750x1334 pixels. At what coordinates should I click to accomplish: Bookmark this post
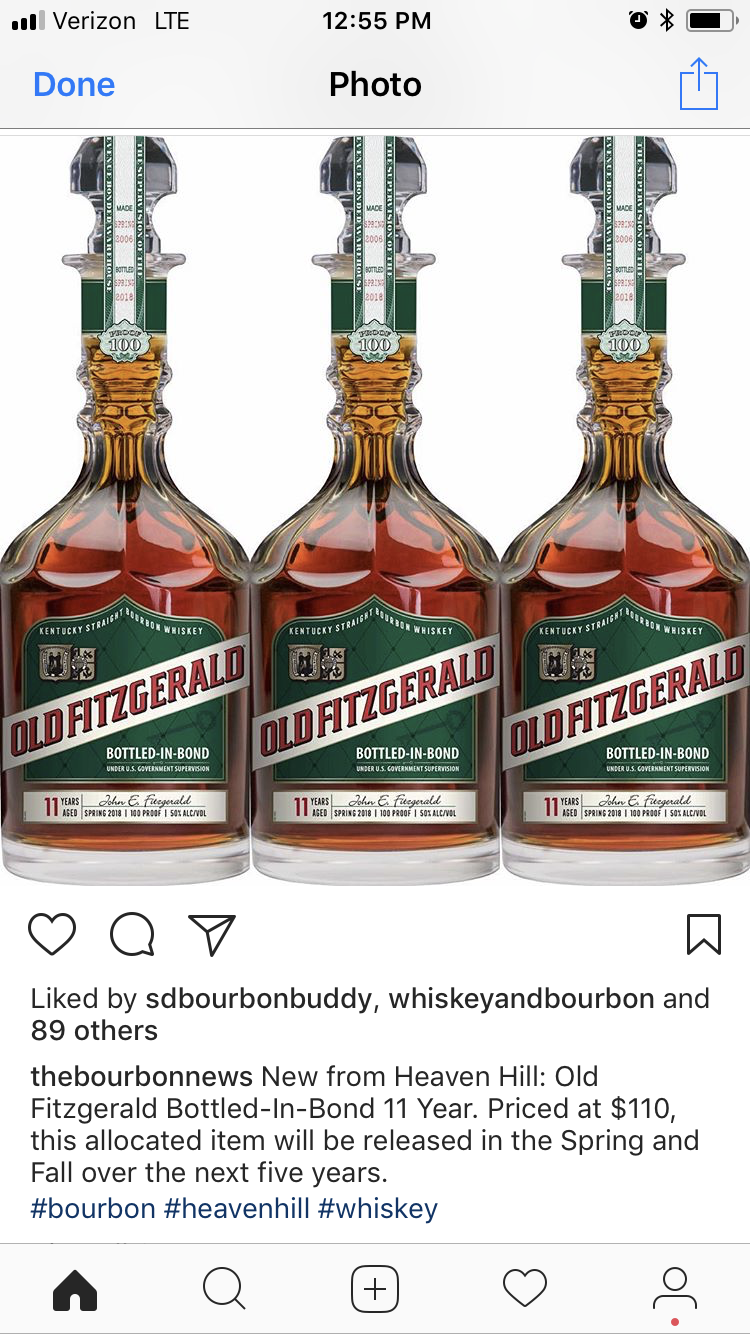coord(704,934)
